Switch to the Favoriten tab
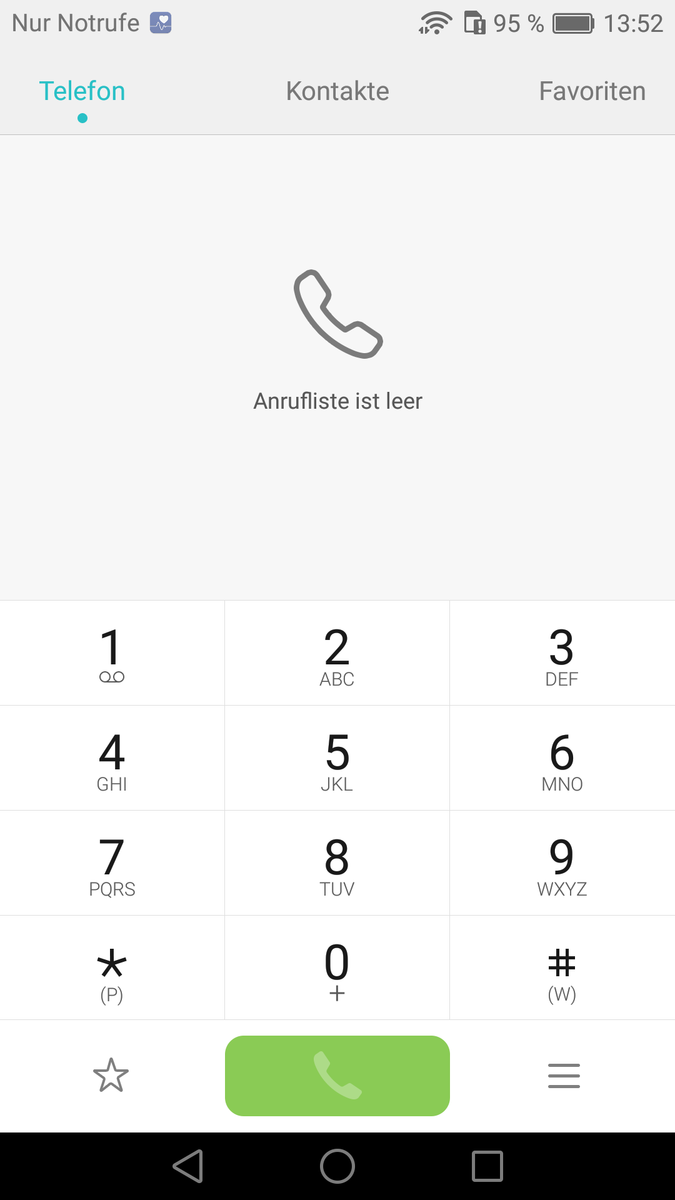675x1200 pixels. 592,91
